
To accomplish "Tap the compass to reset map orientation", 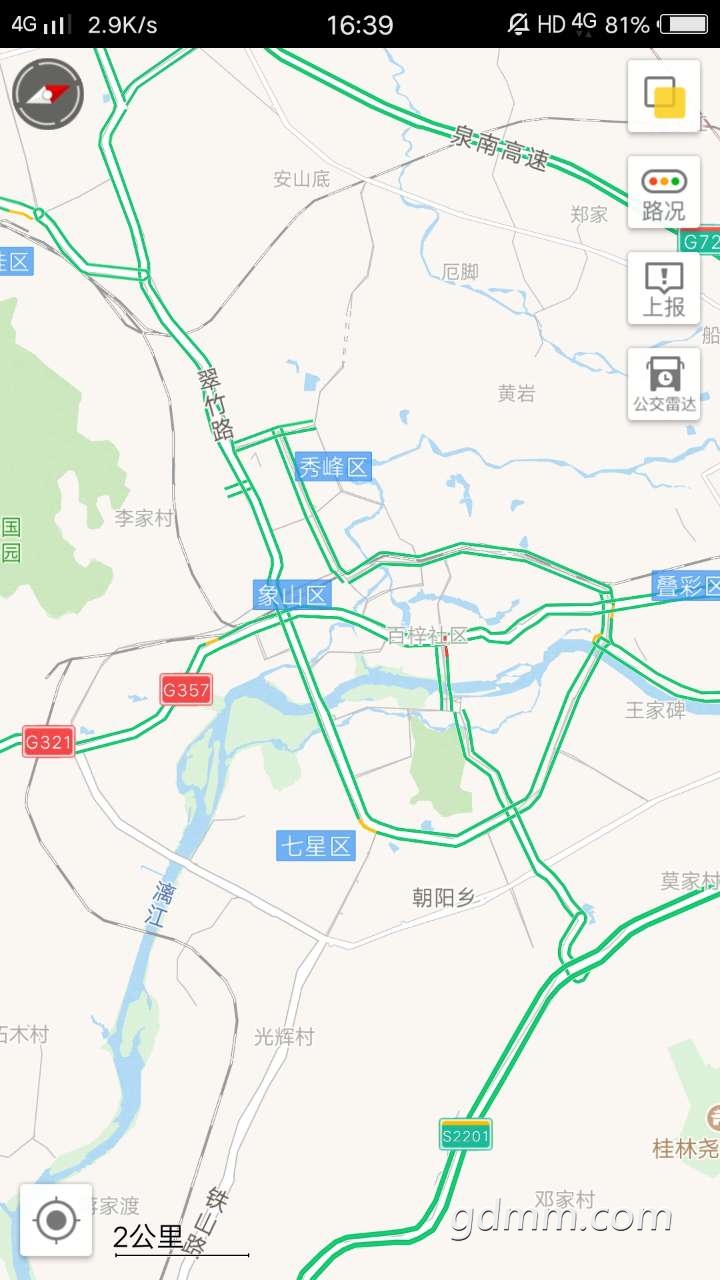I will coord(48,94).
